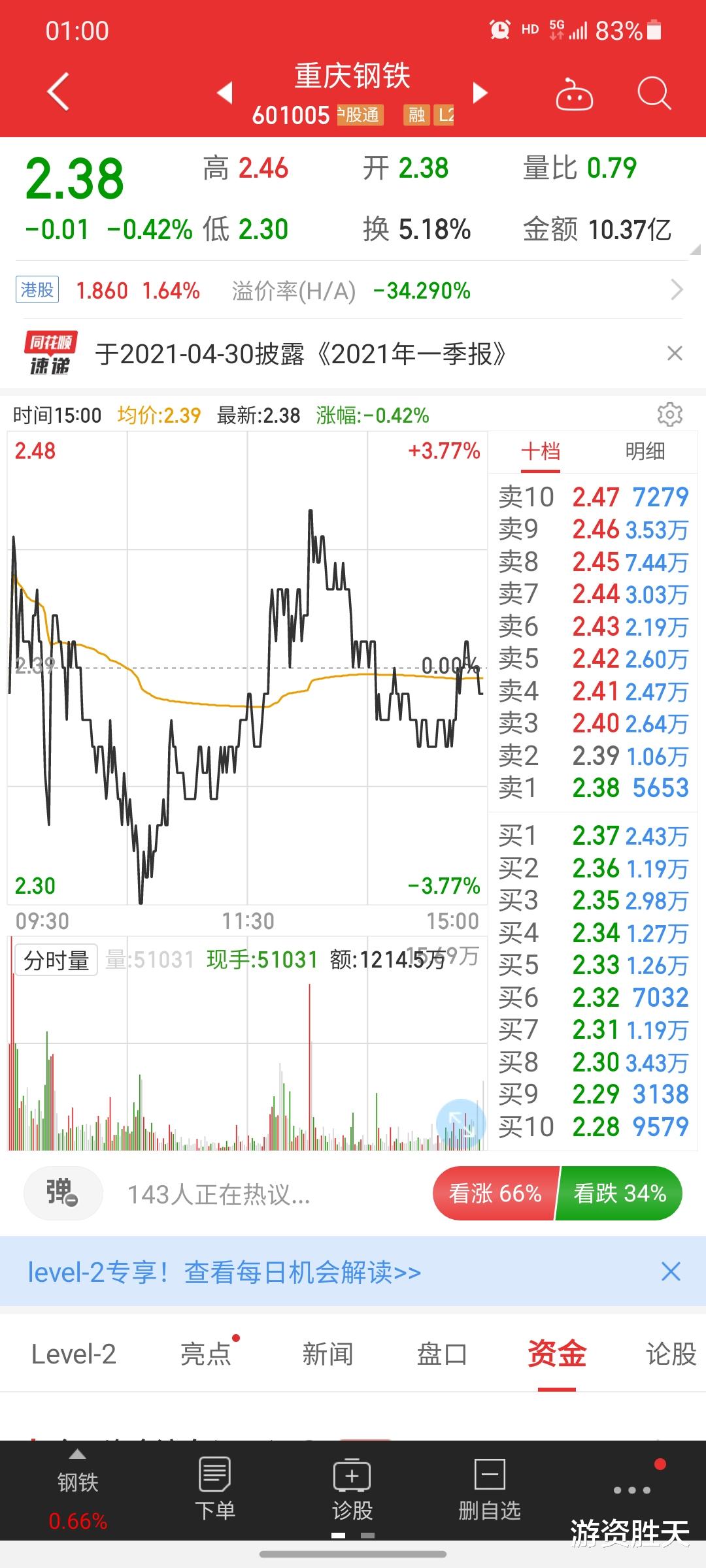The height and width of the screenshot is (1568, 706).
Task: Open the search icon in the header
Action: tap(653, 93)
